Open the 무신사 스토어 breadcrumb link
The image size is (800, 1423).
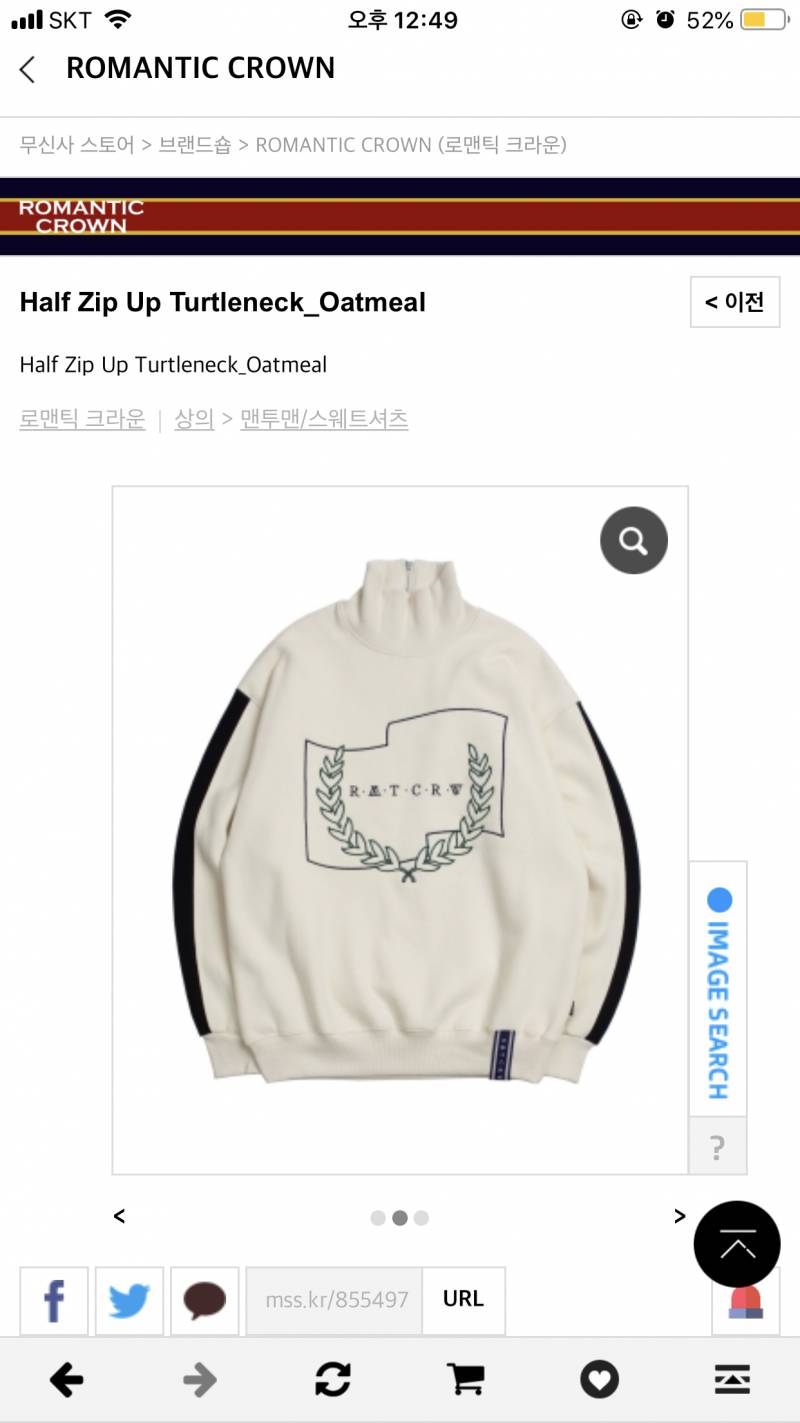77,145
